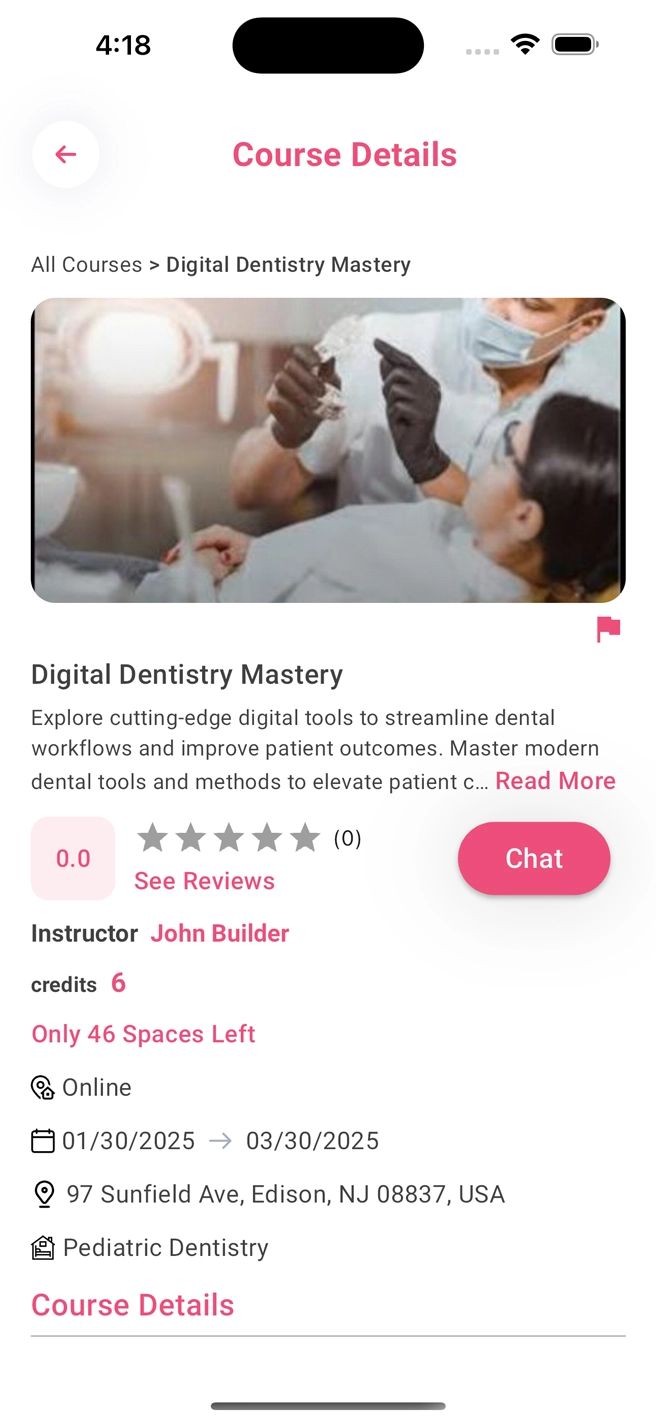This screenshot has width=656, height=1422.
Task: Expand the description with Read More
Action: coord(555,781)
